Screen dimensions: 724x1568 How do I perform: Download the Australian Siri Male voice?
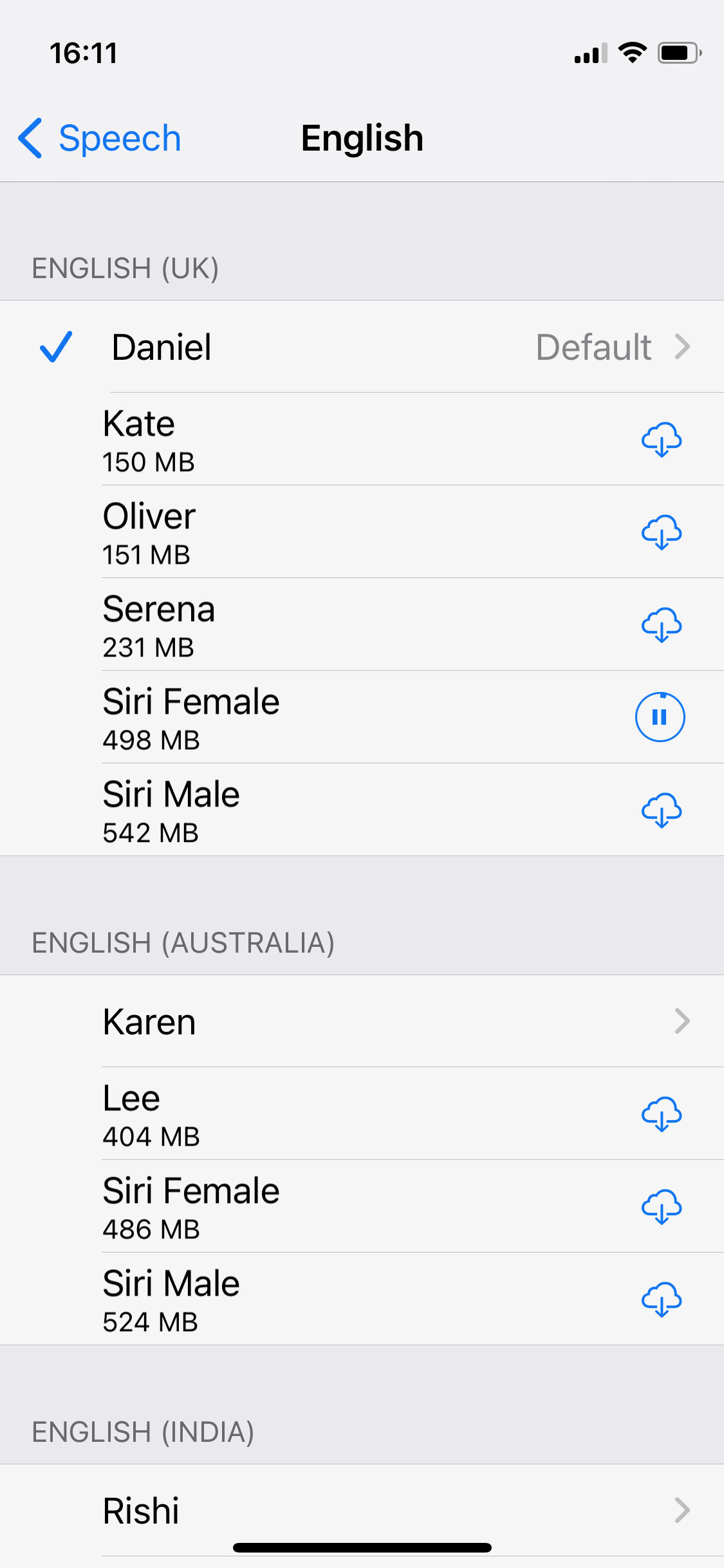(x=661, y=1300)
